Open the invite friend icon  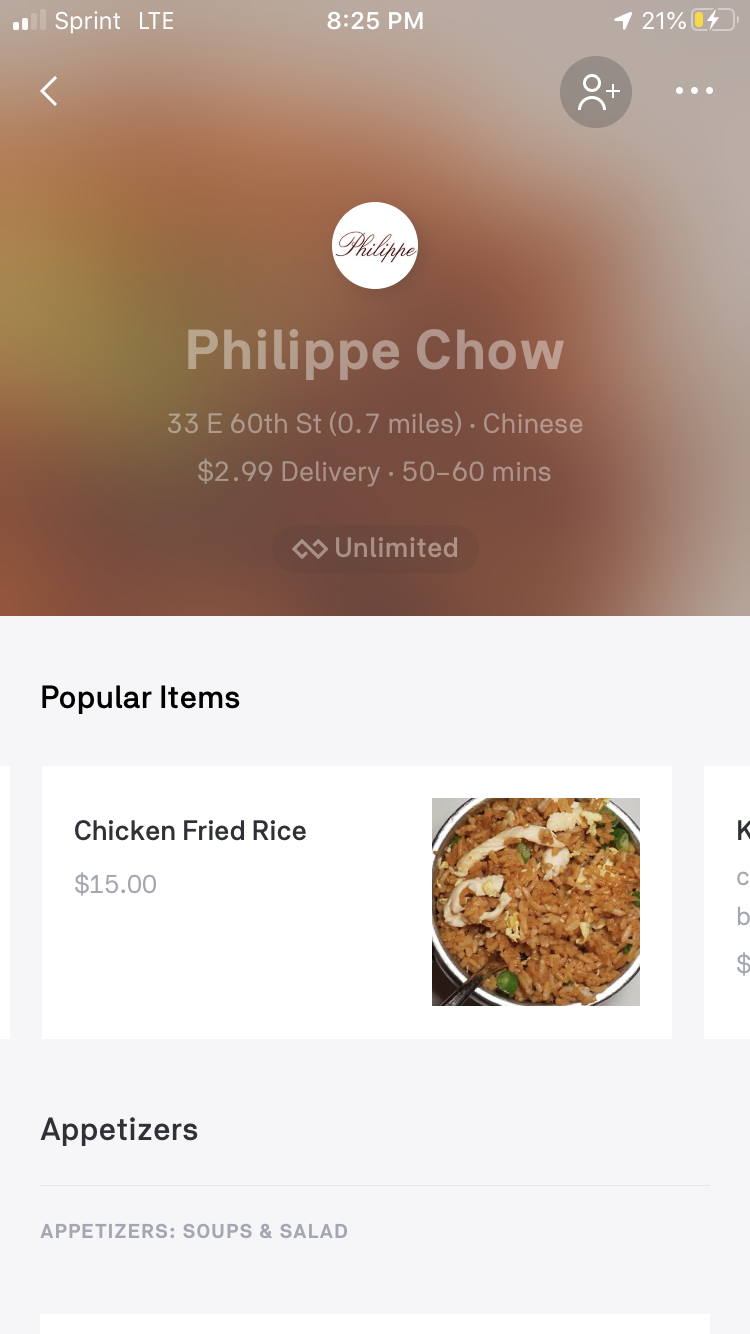point(596,91)
